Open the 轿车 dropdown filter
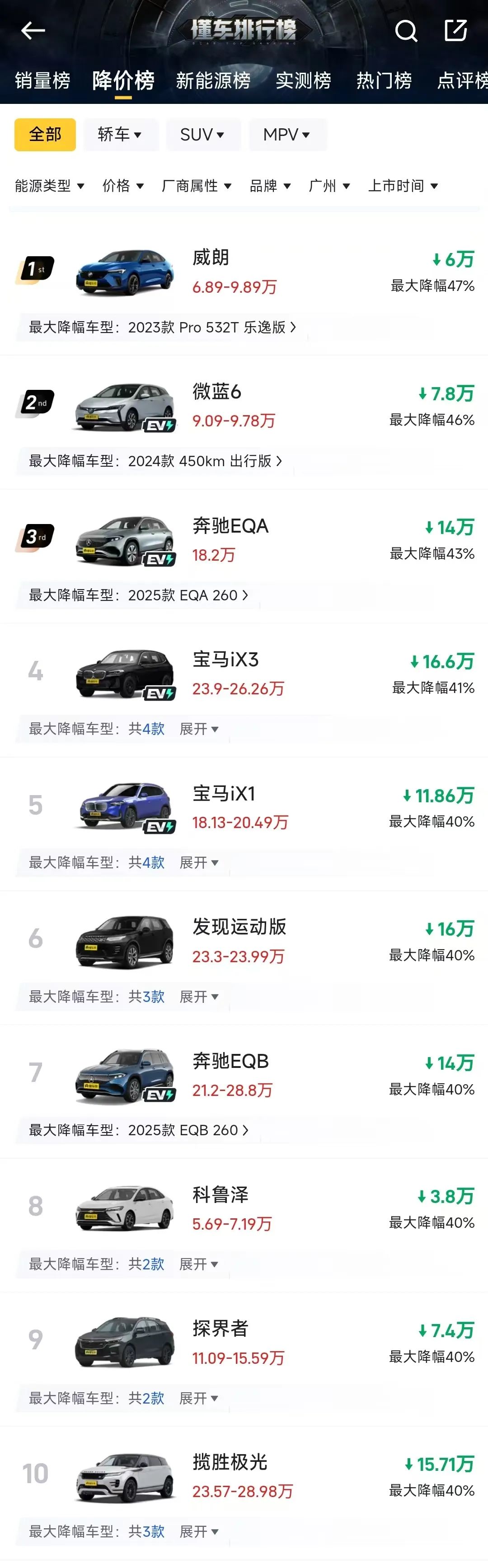 120,135
